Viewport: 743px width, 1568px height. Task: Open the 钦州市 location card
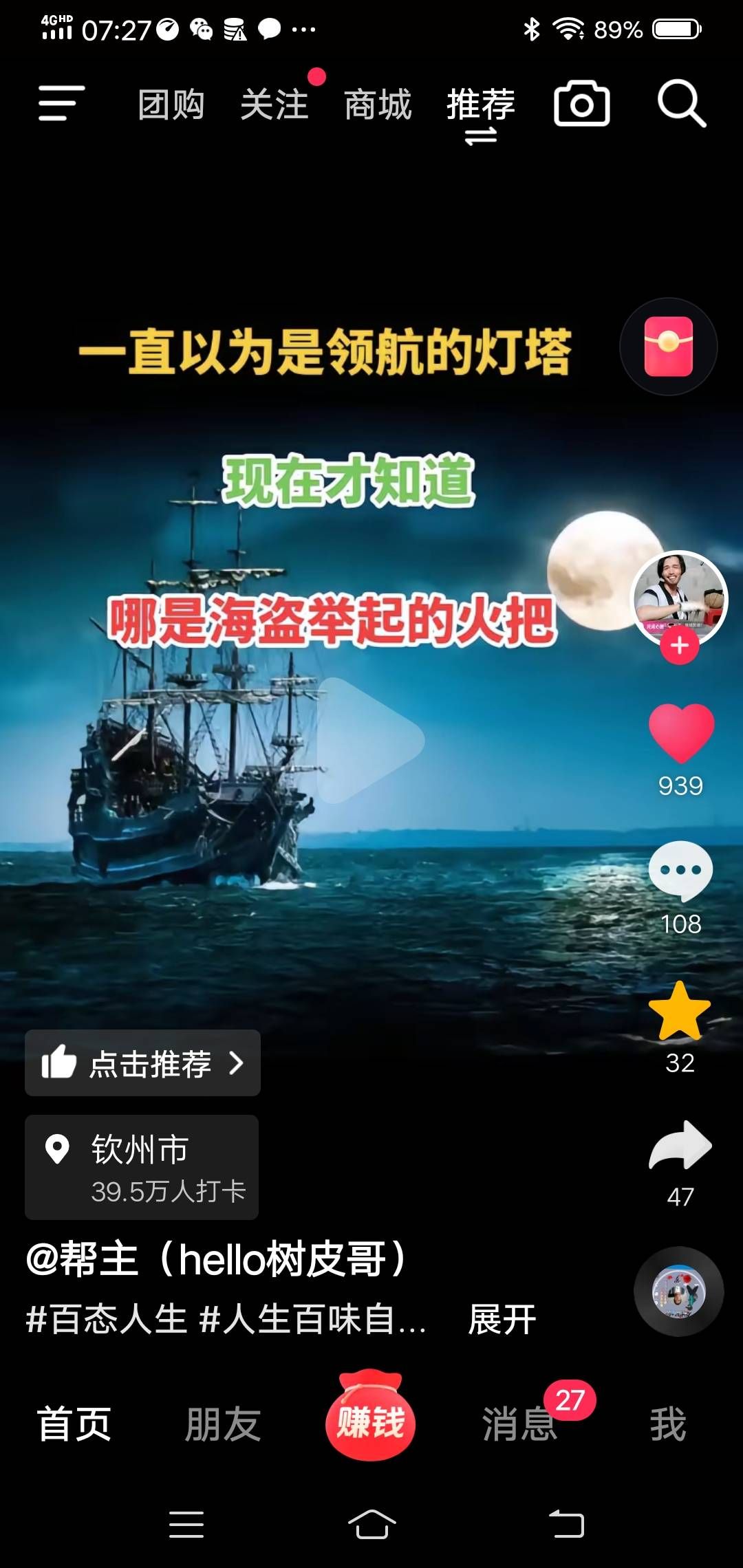[x=142, y=1167]
